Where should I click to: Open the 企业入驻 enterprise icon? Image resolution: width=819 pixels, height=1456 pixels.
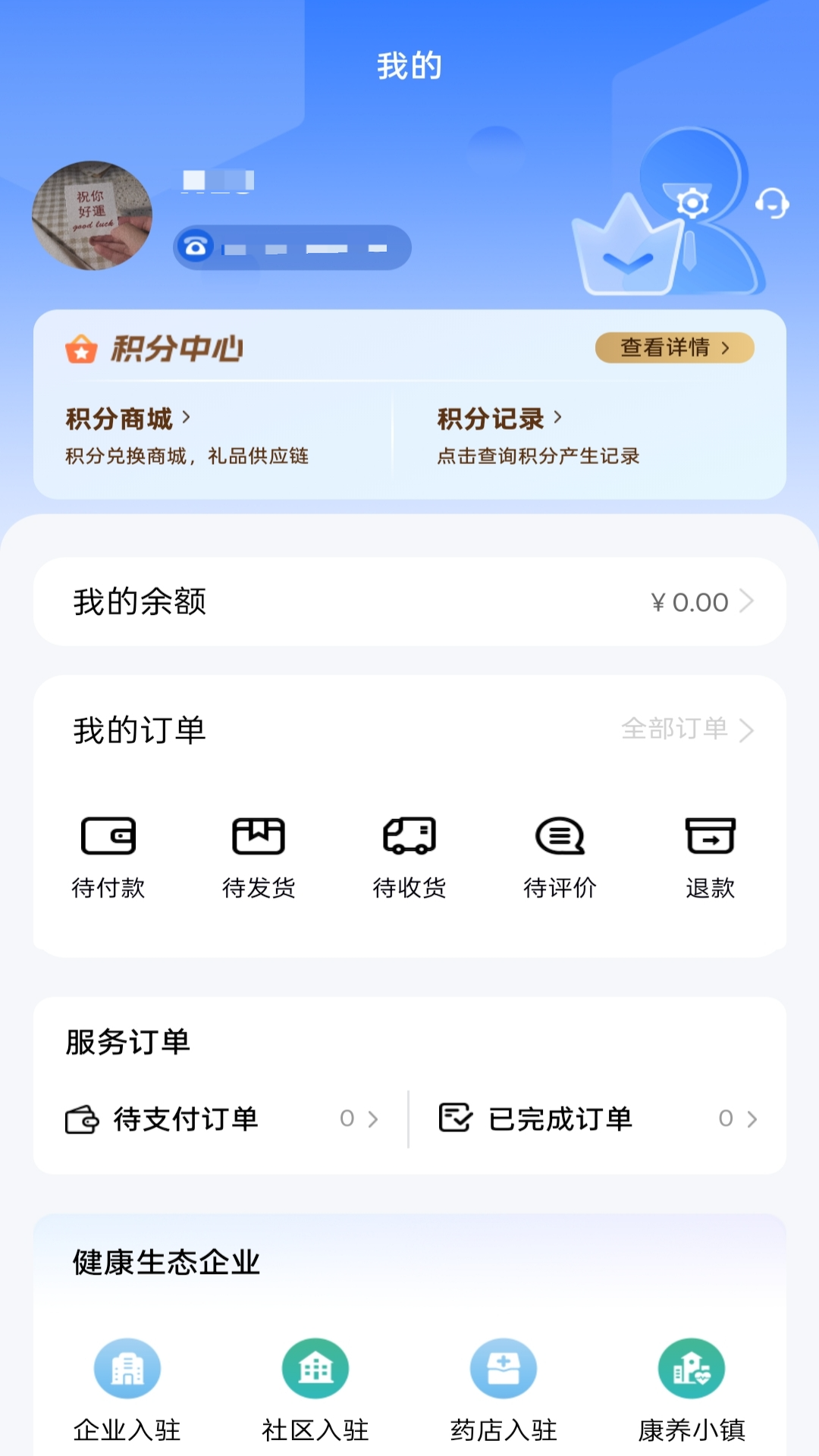pyautogui.click(x=127, y=1369)
